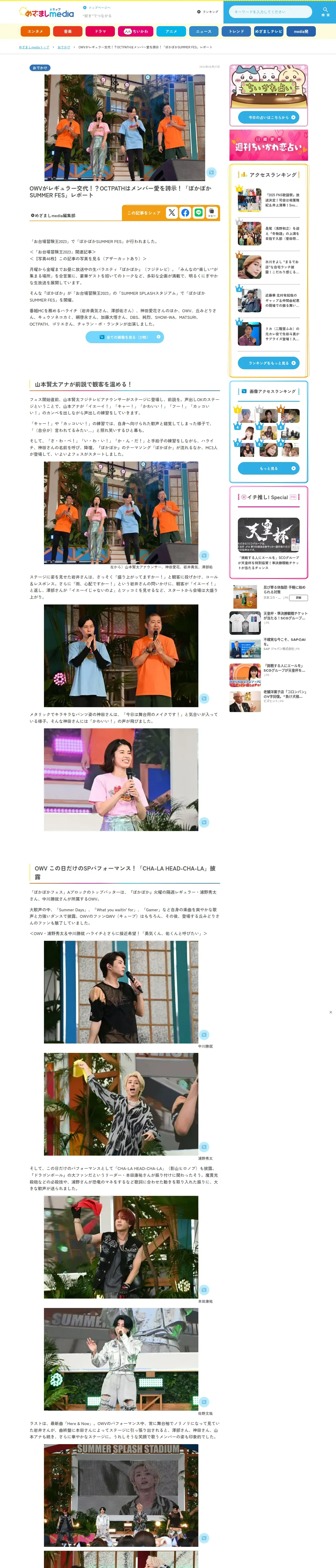
Task: Switch to the エンタメ category
Action: [35, 31]
